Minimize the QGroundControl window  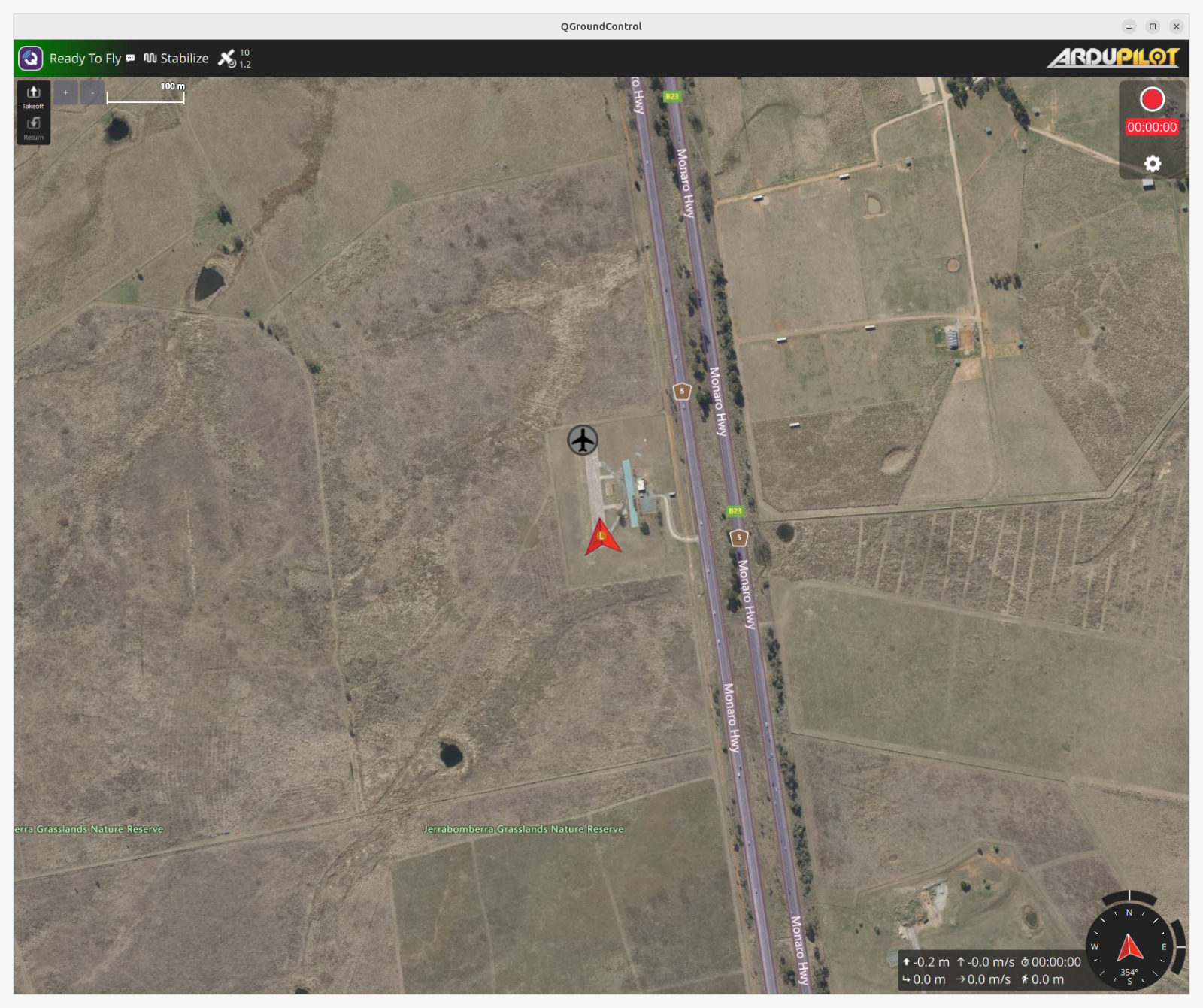1129,26
